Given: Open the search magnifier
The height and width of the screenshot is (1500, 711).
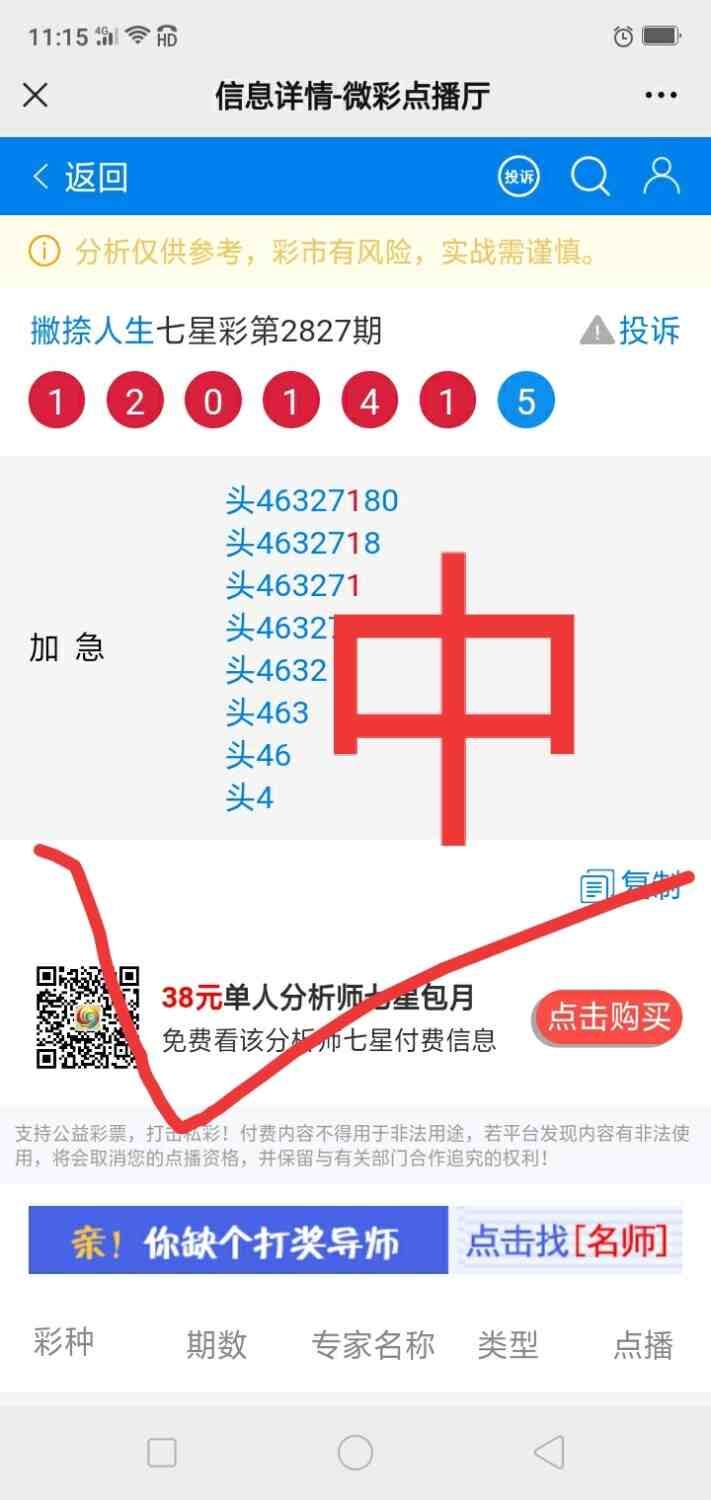Looking at the screenshot, I should (590, 177).
